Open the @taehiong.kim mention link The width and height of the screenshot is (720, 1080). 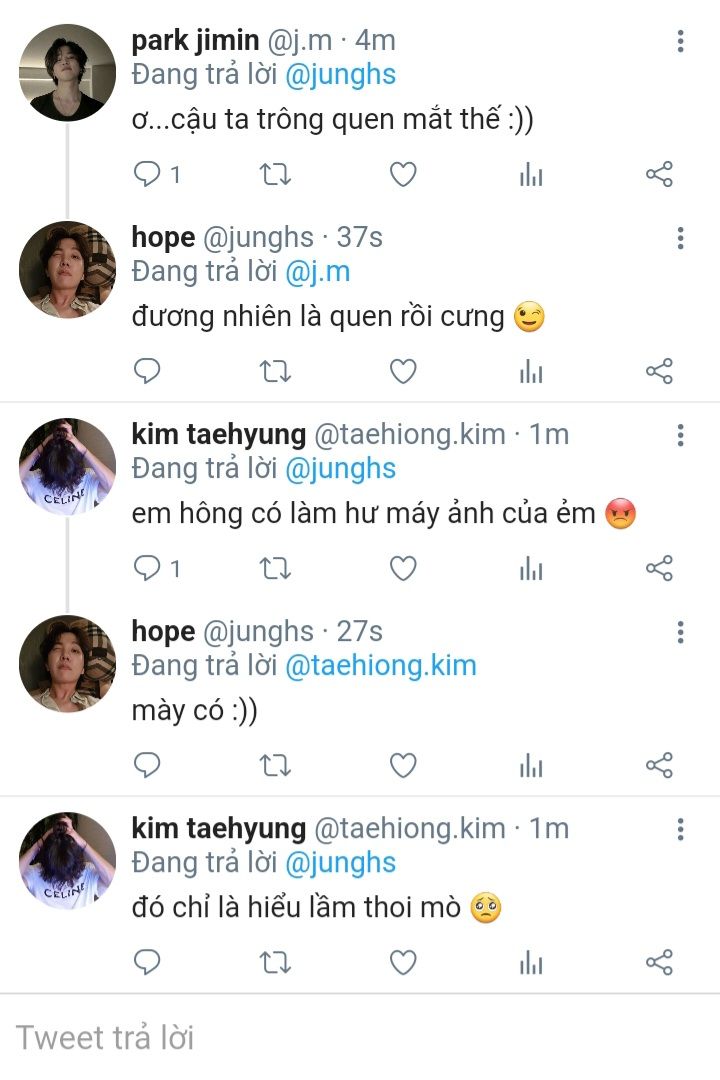tap(380, 665)
